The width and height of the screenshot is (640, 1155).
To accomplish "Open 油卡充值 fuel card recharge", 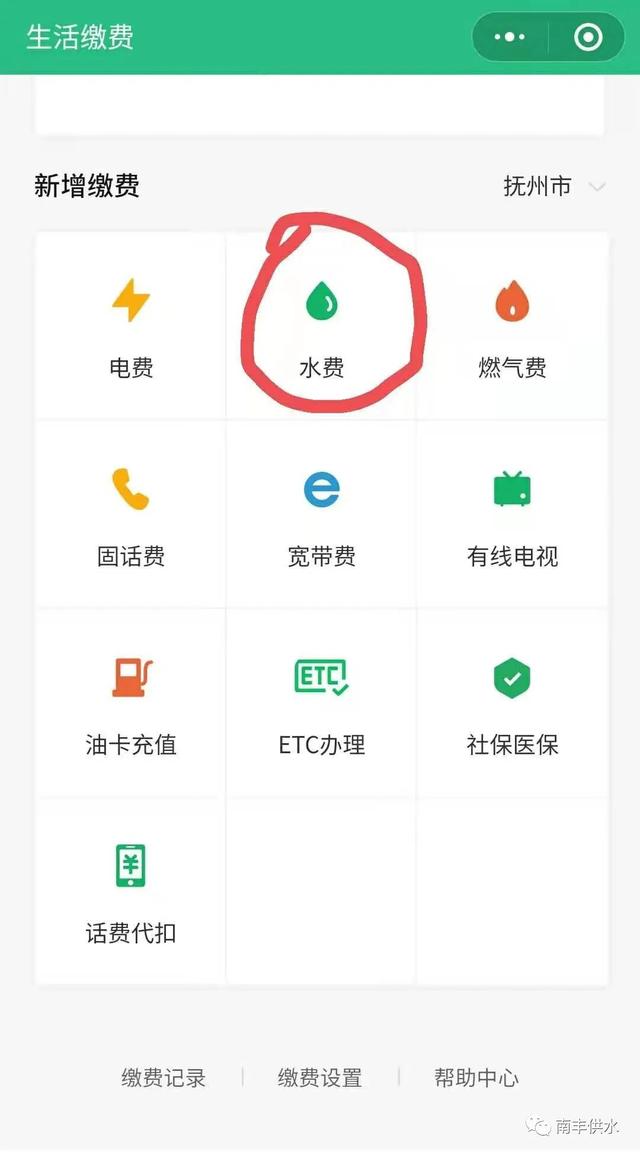I will [131, 703].
